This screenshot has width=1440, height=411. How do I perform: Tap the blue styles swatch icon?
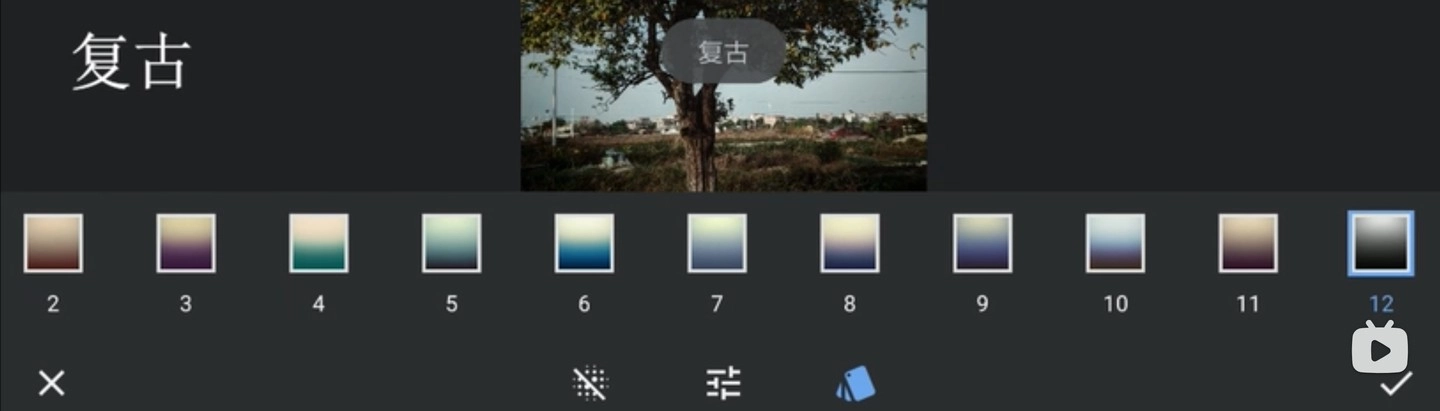[855, 383]
